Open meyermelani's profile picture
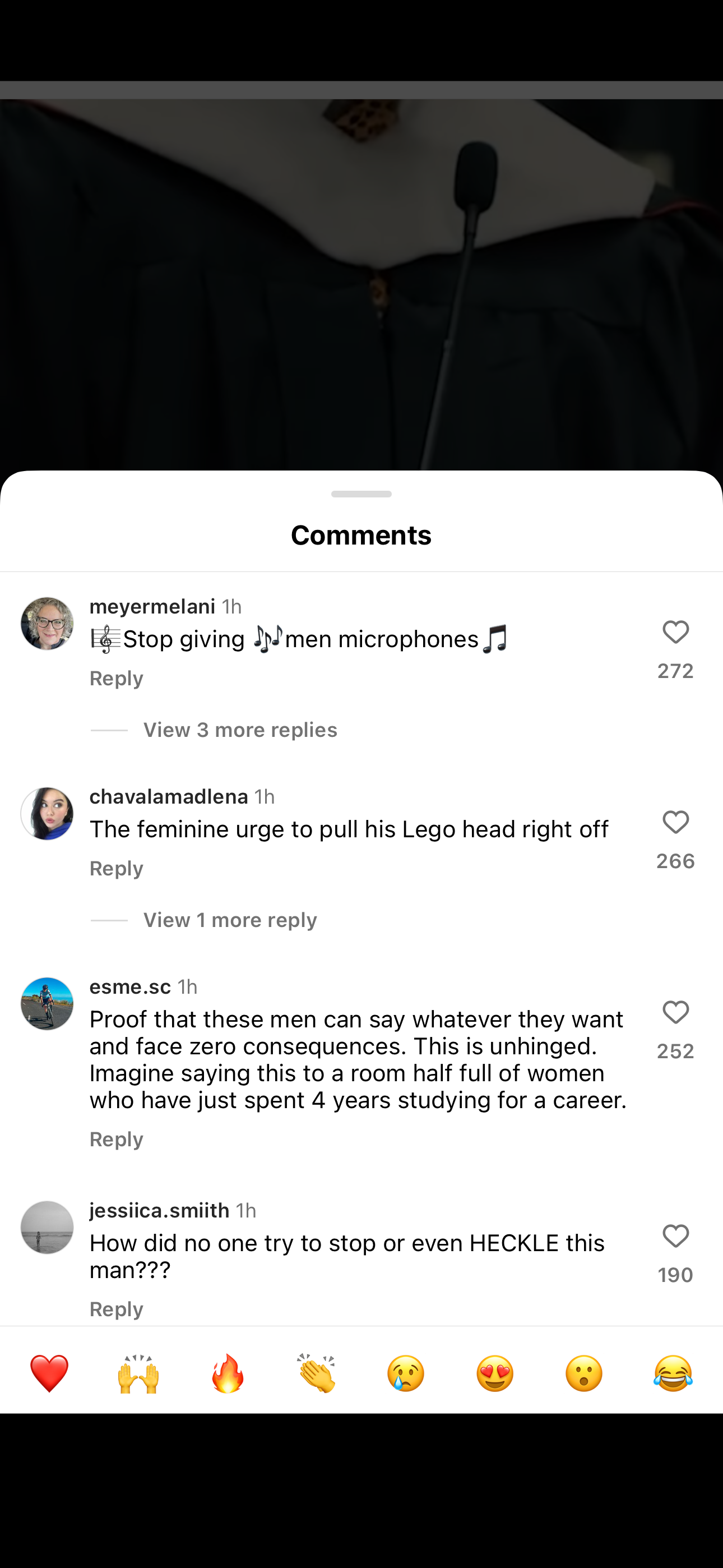Image resolution: width=723 pixels, height=1568 pixels. click(x=47, y=624)
